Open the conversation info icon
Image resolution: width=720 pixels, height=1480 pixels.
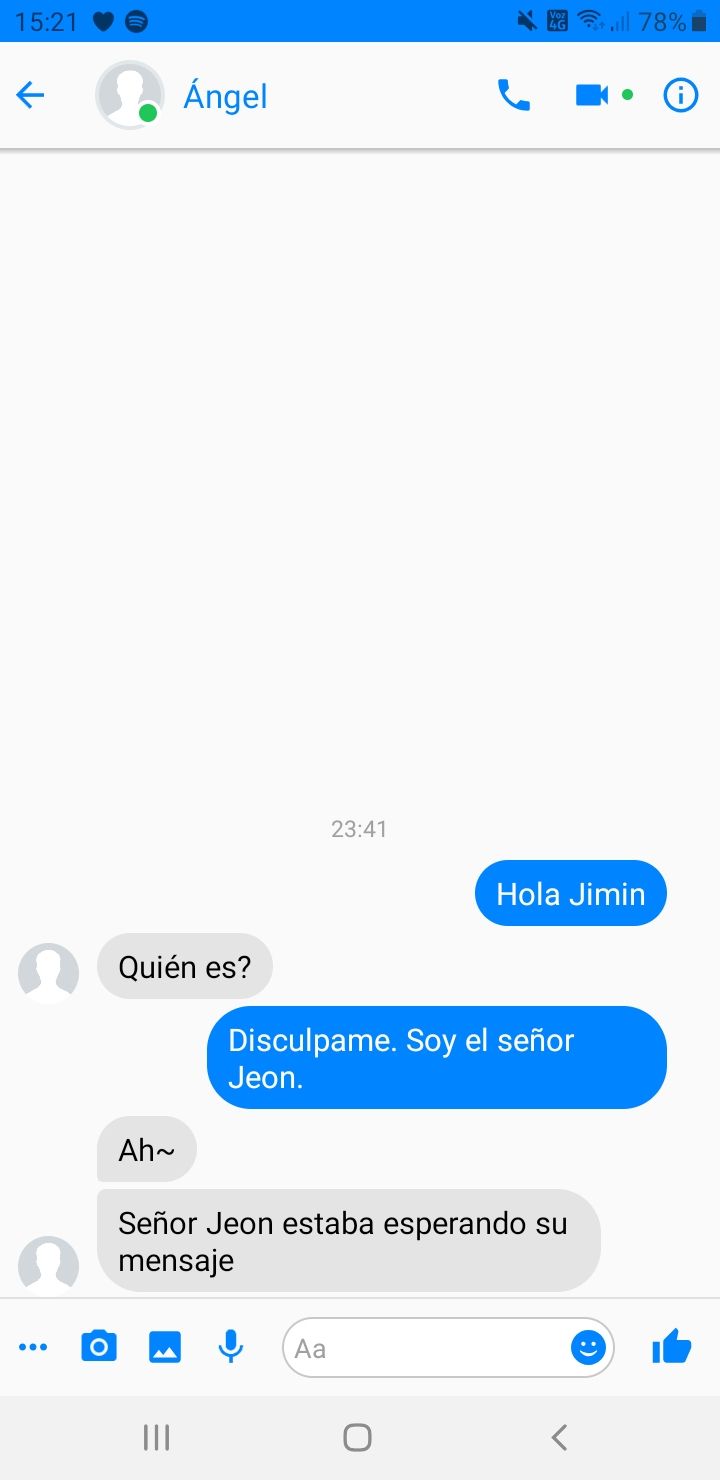tap(681, 96)
